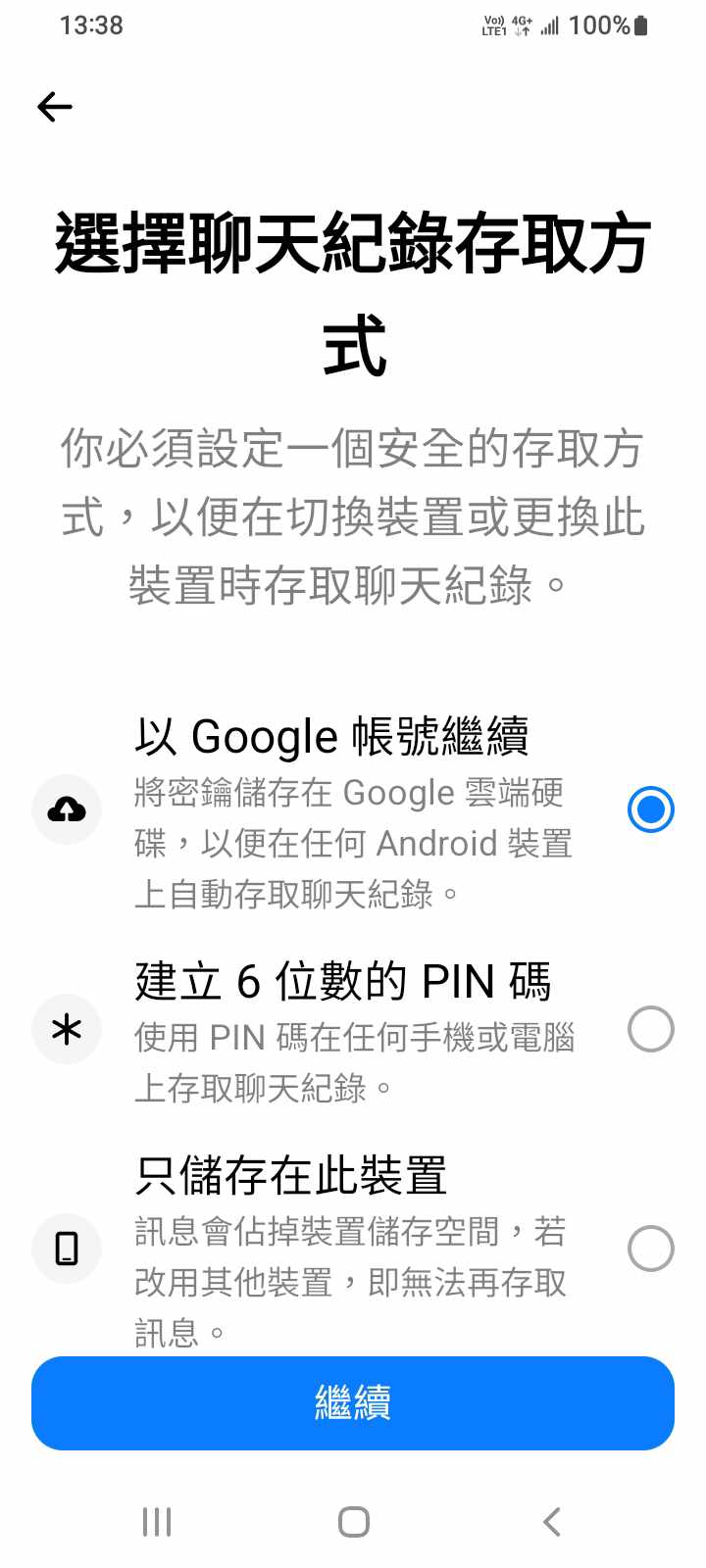Go back using the top arrow

(x=55, y=107)
